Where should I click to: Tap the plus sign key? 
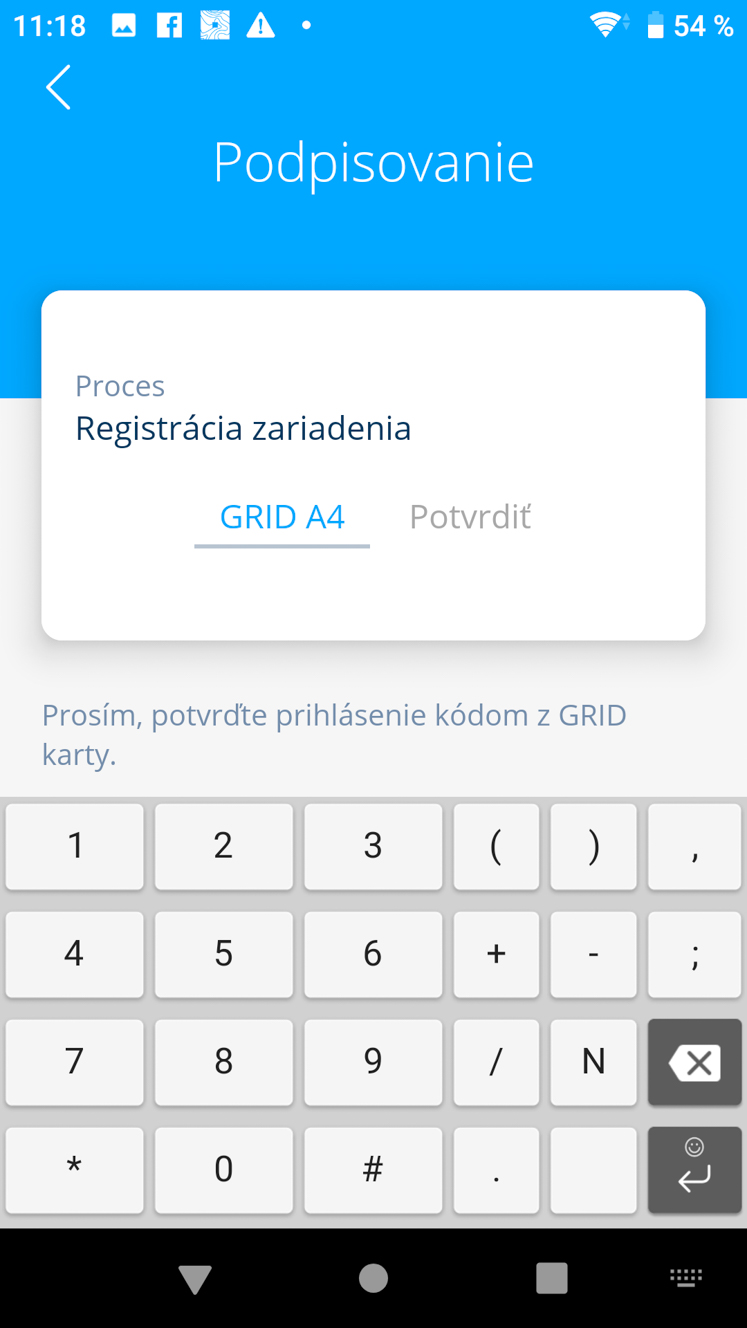point(496,954)
